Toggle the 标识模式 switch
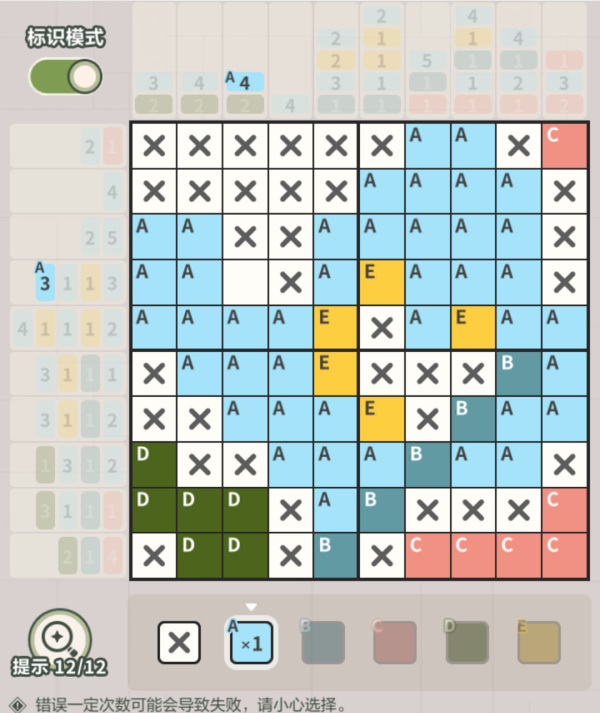 tap(66, 76)
